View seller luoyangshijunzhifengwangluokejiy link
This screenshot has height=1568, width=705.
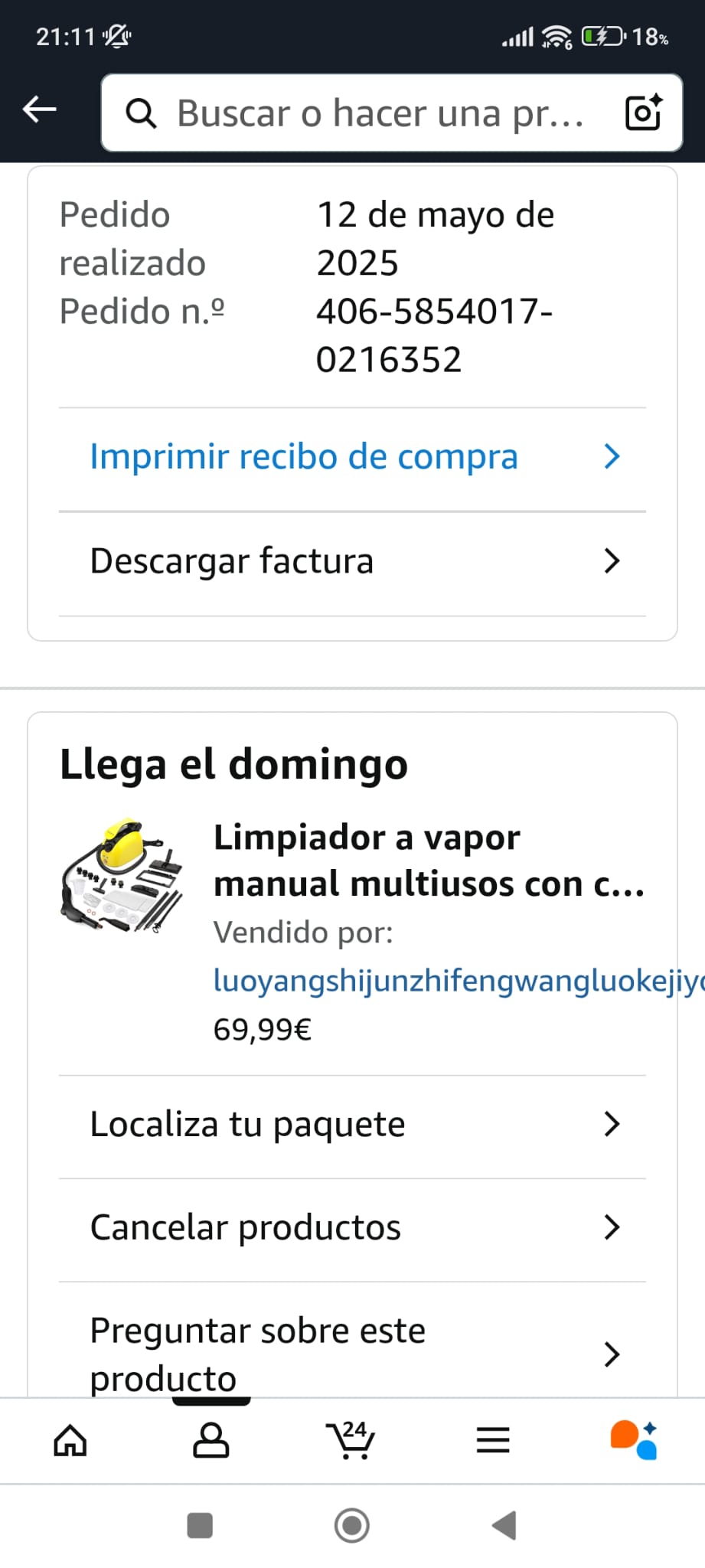point(452,981)
